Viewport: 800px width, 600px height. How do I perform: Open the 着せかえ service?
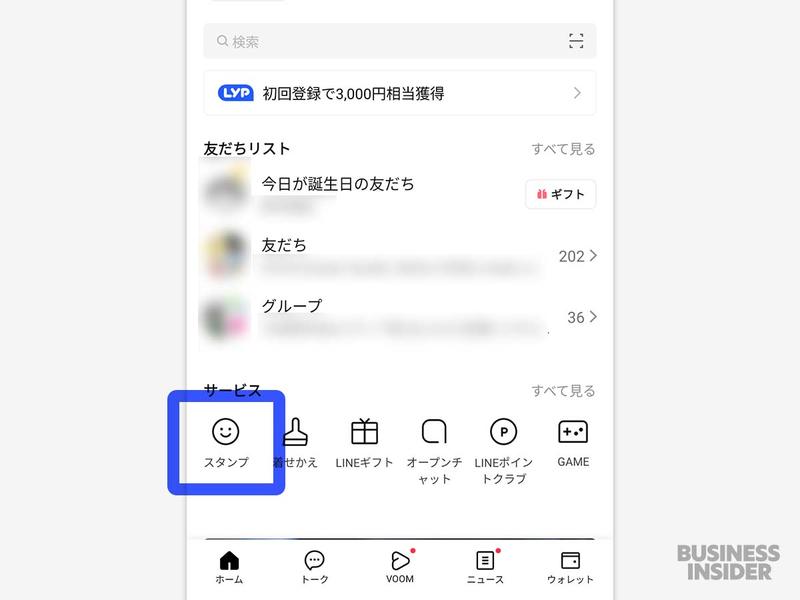[296, 442]
